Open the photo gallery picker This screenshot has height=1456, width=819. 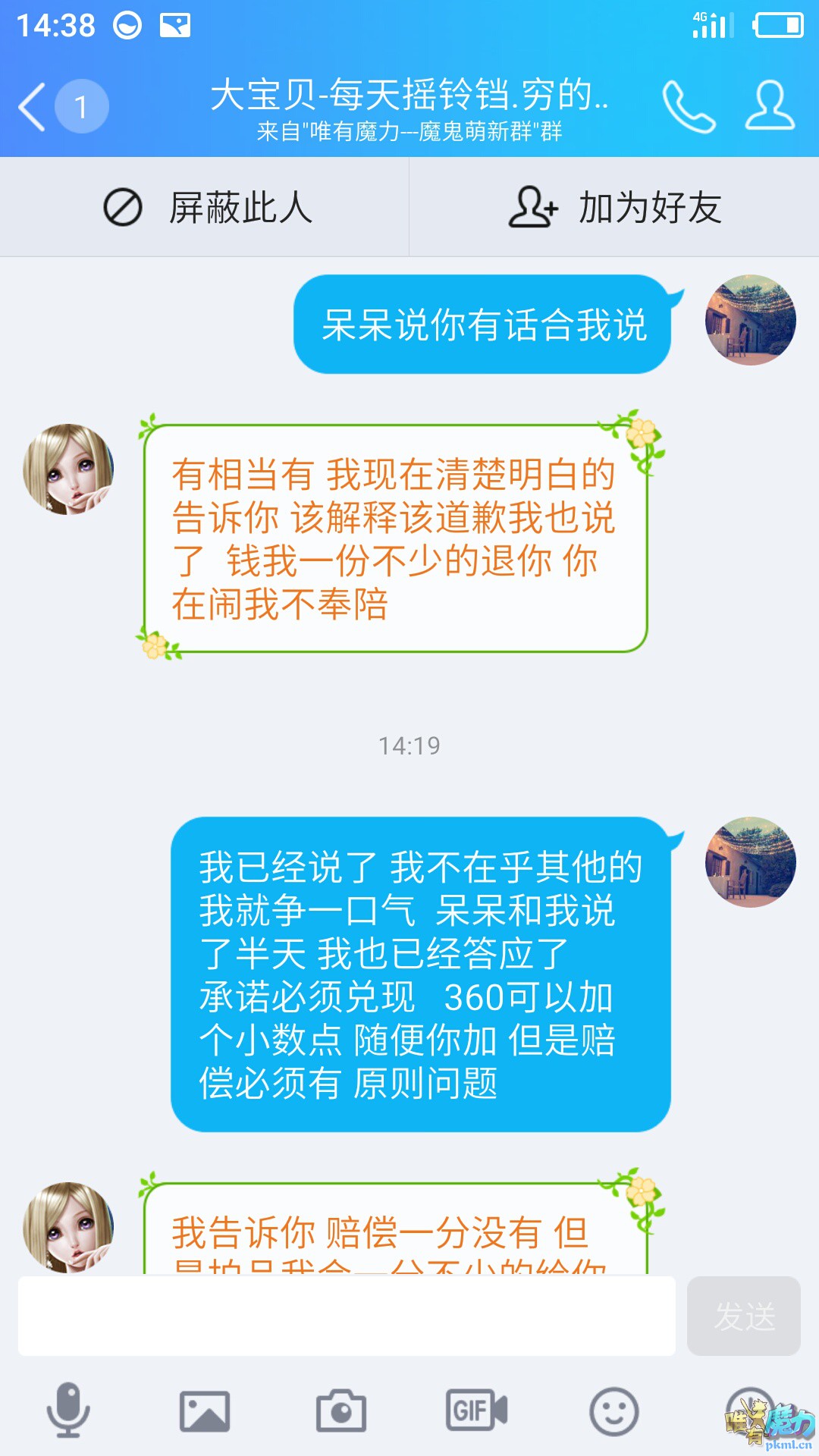(x=204, y=1410)
